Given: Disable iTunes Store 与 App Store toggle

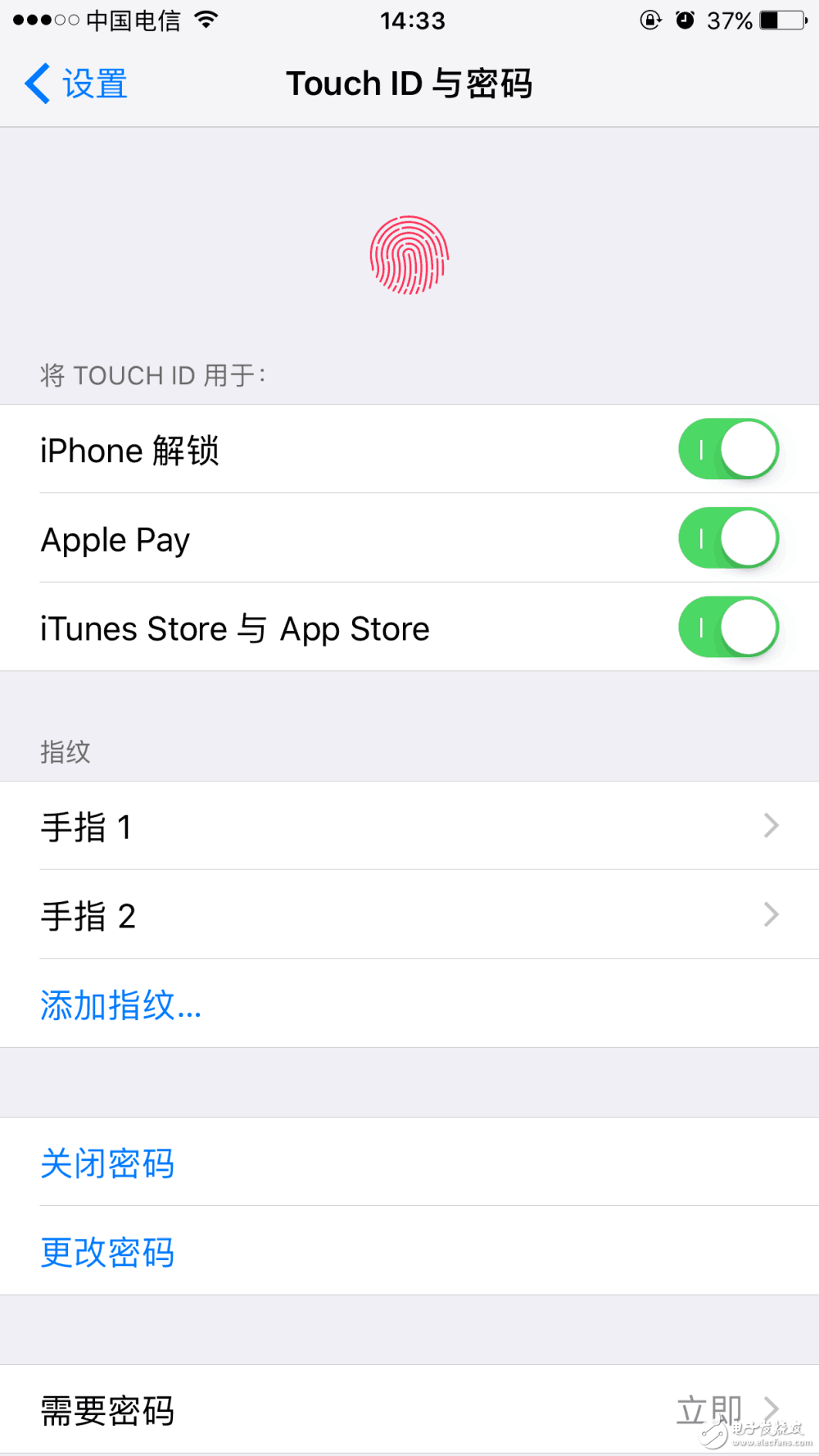Looking at the screenshot, I should [728, 627].
